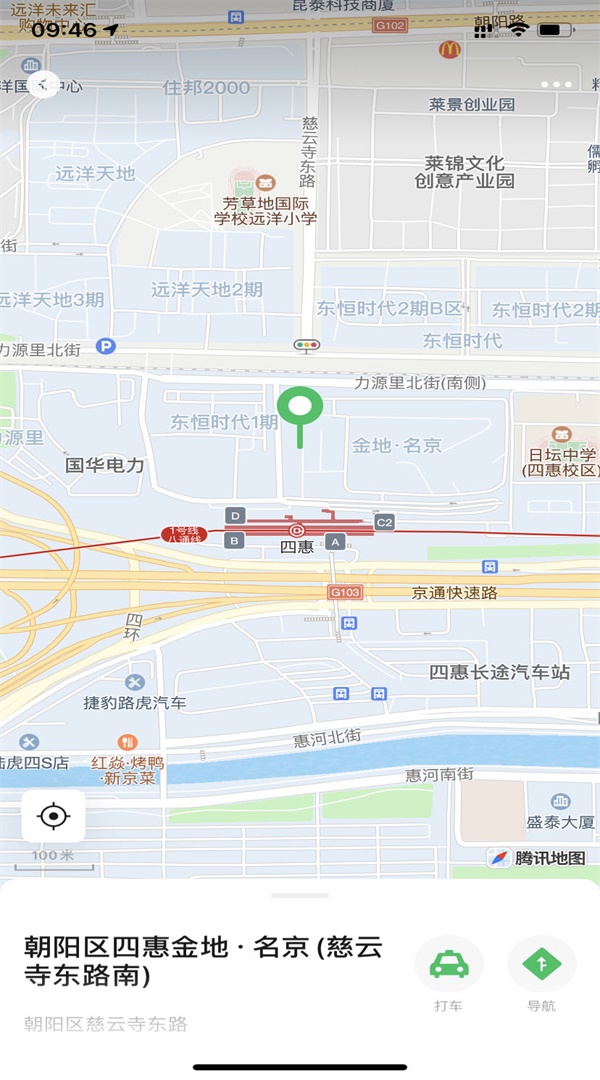
Task: Select the 四惠 subway station marker
Action: point(297,530)
